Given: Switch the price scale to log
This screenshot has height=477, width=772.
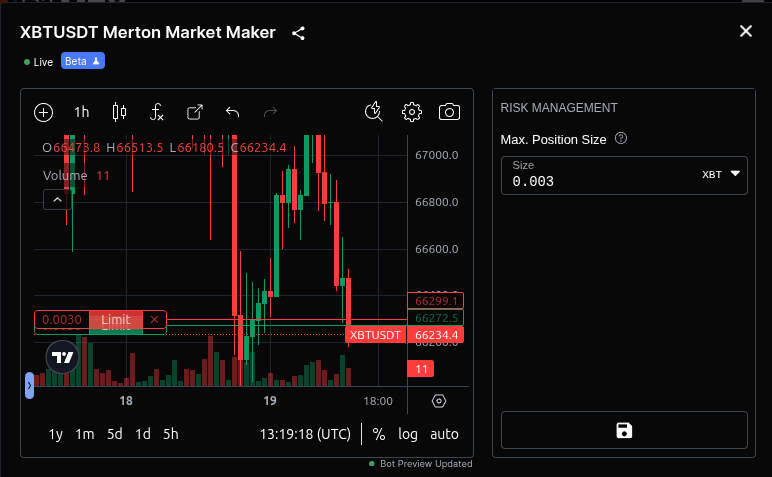Looking at the screenshot, I should [x=408, y=434].
